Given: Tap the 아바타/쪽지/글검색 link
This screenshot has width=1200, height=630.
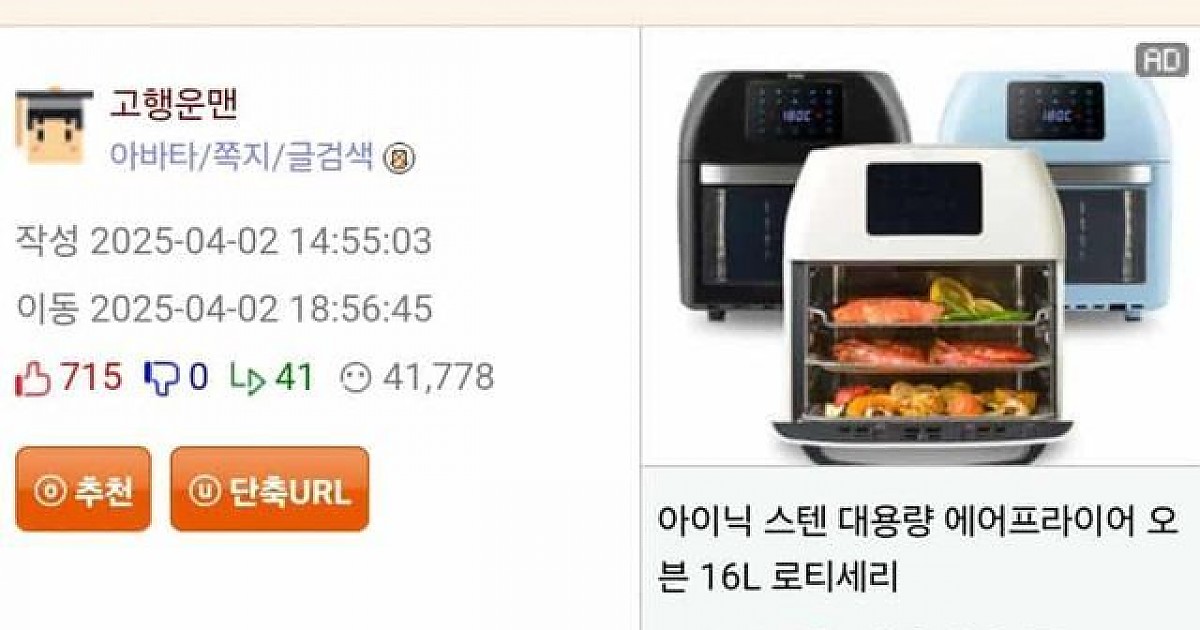Looking at the screenshot, I should pyautogui.click(x=241, y=156).
